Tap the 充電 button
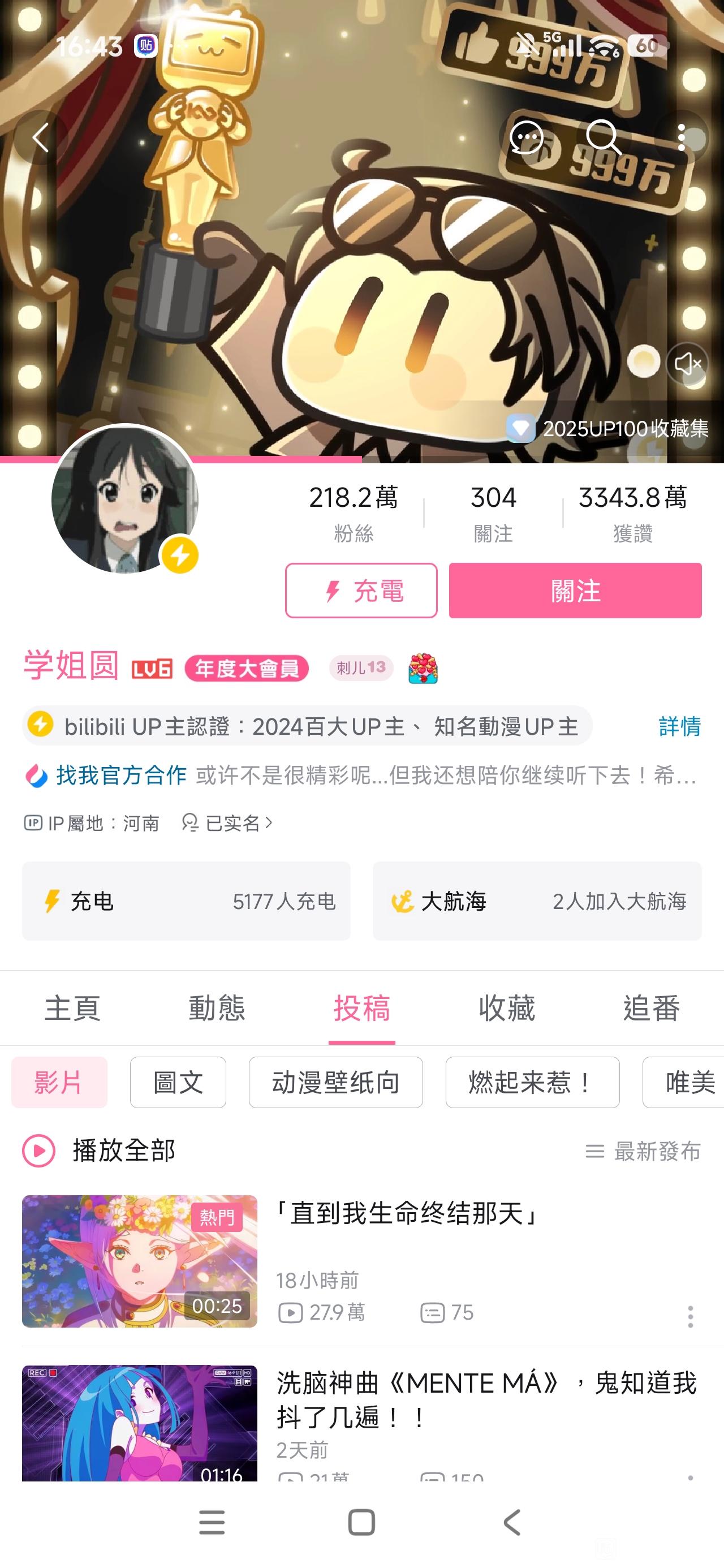This screenshot has height=1568, width=724. [x=361, y=591]
